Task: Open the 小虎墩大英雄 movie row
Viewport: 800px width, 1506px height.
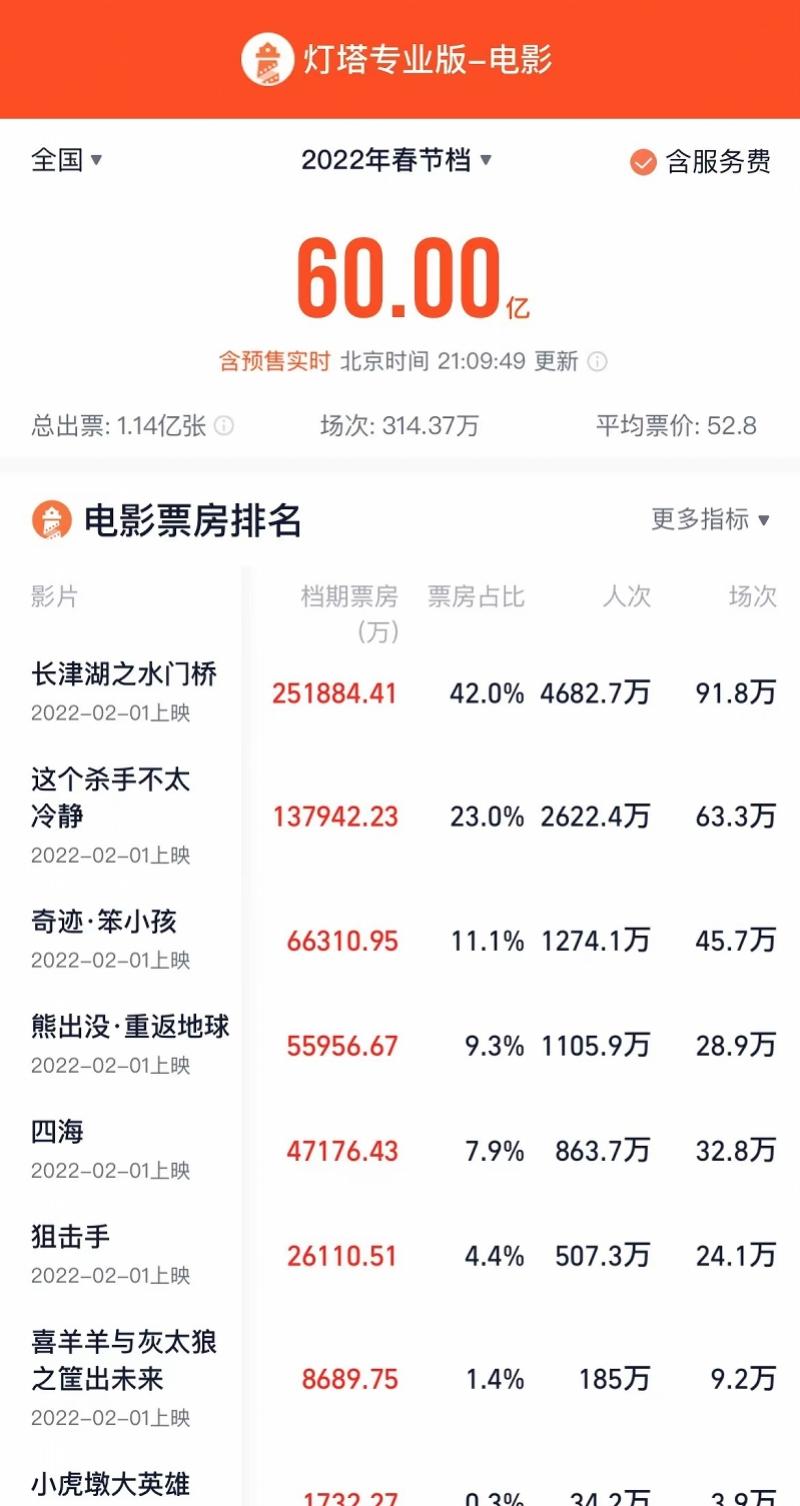Action: [400, 1485]
